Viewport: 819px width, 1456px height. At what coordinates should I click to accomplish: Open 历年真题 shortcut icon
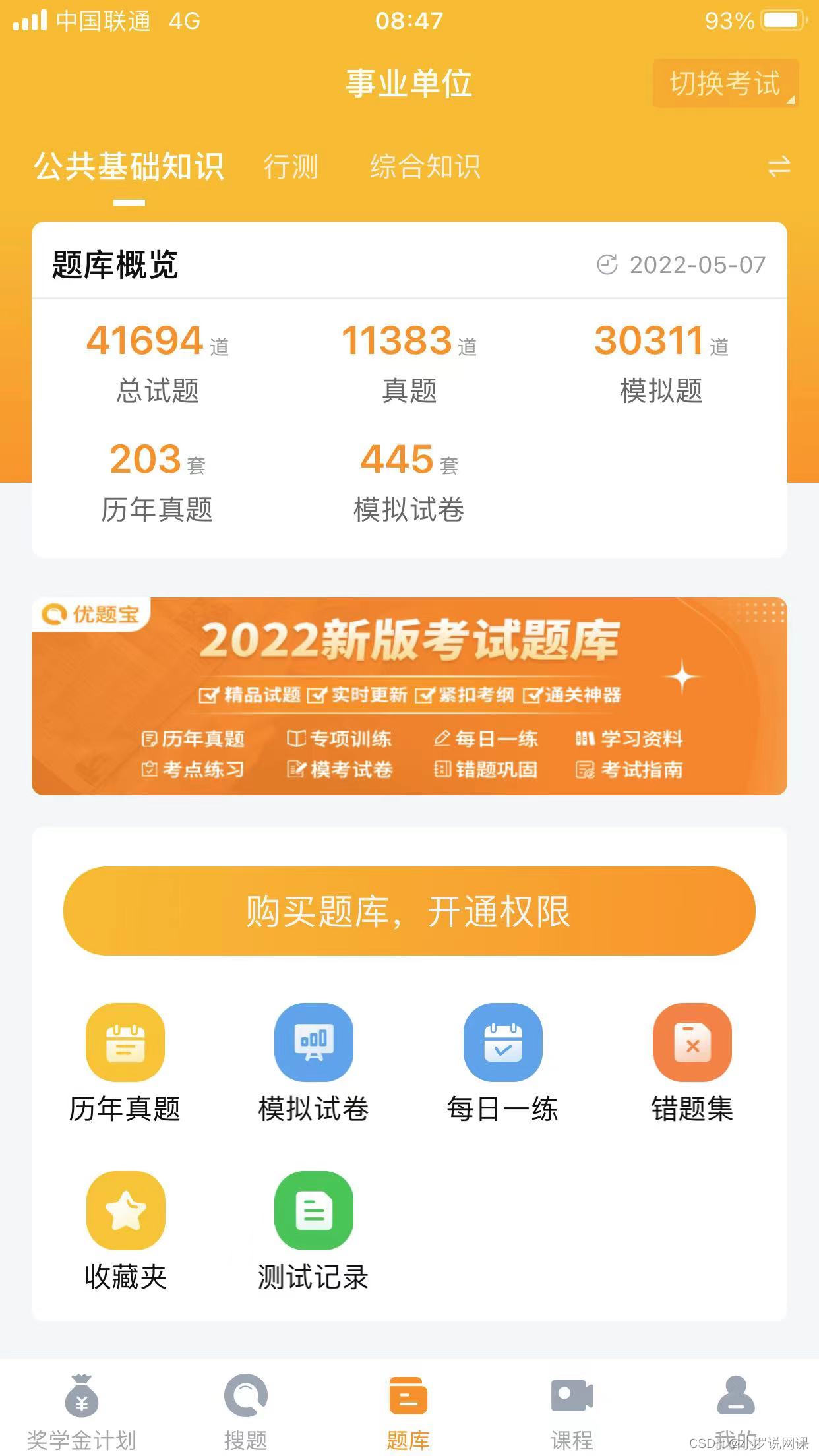(125, 1042)
